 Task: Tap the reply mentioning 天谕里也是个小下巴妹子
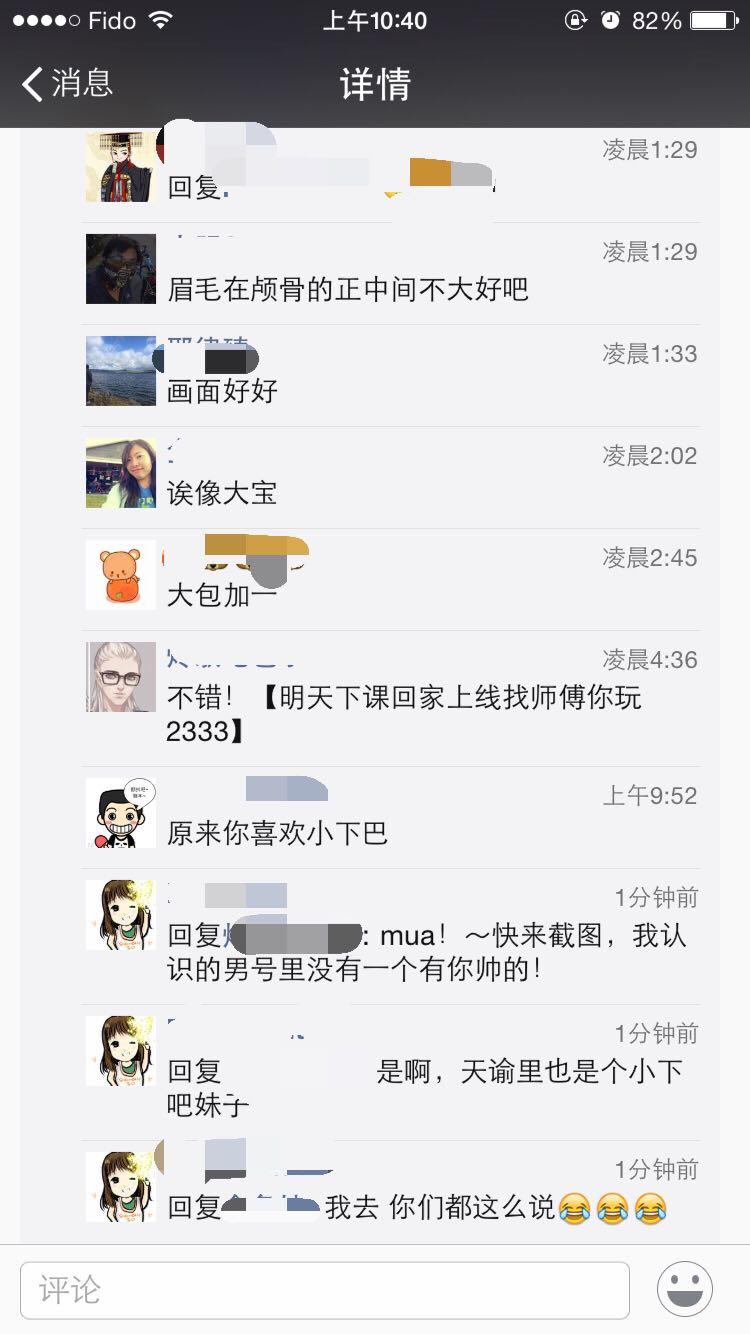click(426, 1088)
